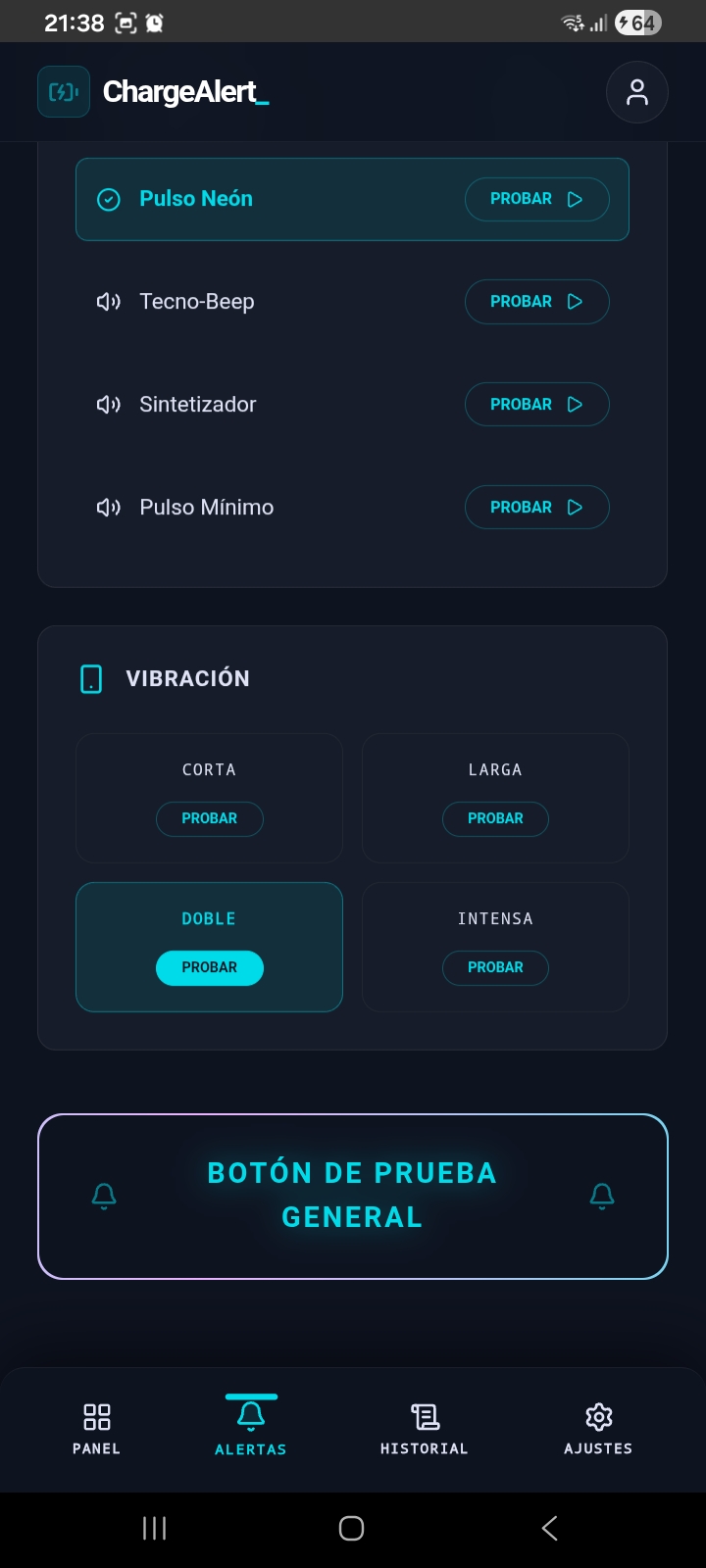
Task: Go to the home screen via system button
Action: 351,1528
